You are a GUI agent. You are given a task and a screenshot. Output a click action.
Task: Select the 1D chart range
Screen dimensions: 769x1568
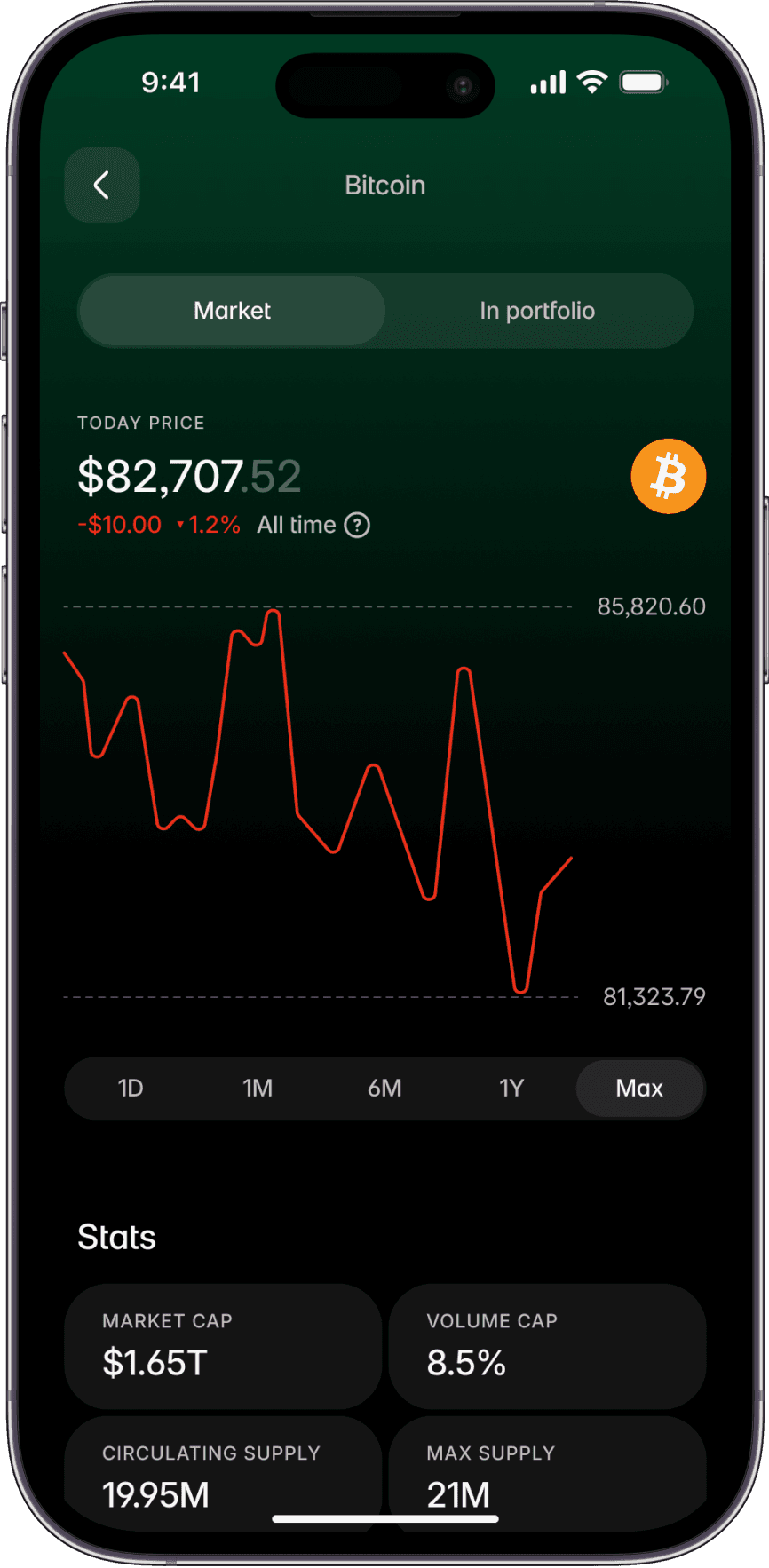(x=131, y=1089)
